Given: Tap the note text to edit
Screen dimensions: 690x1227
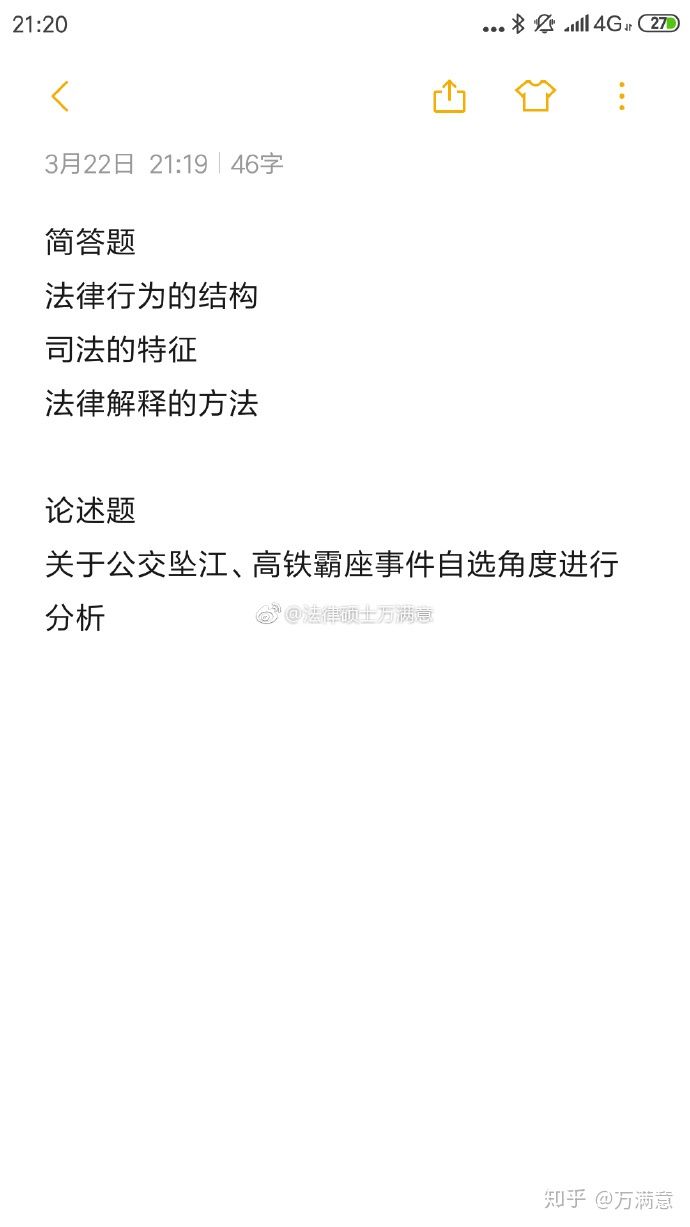Looking at the screenshot, I should click(x=300, y=404).
